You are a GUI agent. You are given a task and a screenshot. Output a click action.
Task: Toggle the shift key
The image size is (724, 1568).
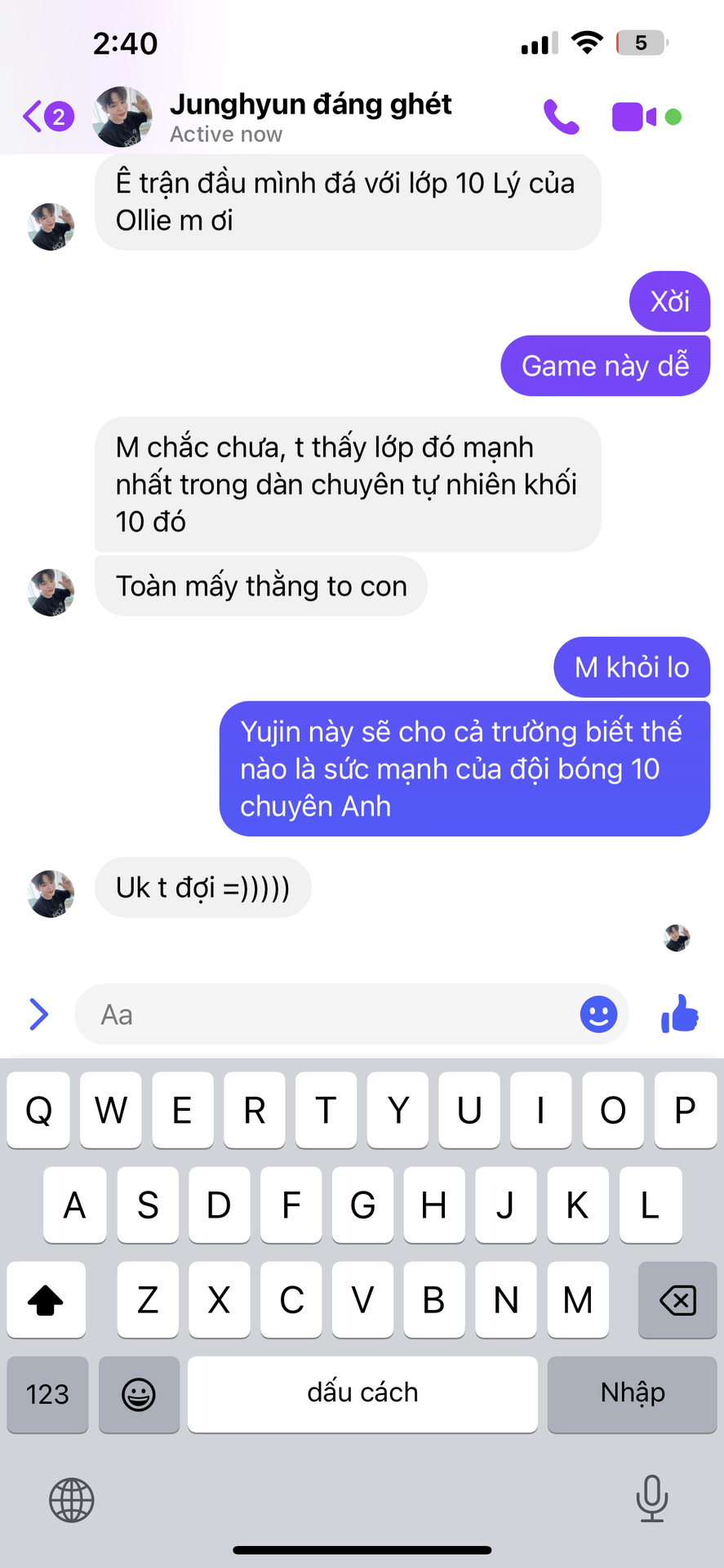click(46, 1299)
